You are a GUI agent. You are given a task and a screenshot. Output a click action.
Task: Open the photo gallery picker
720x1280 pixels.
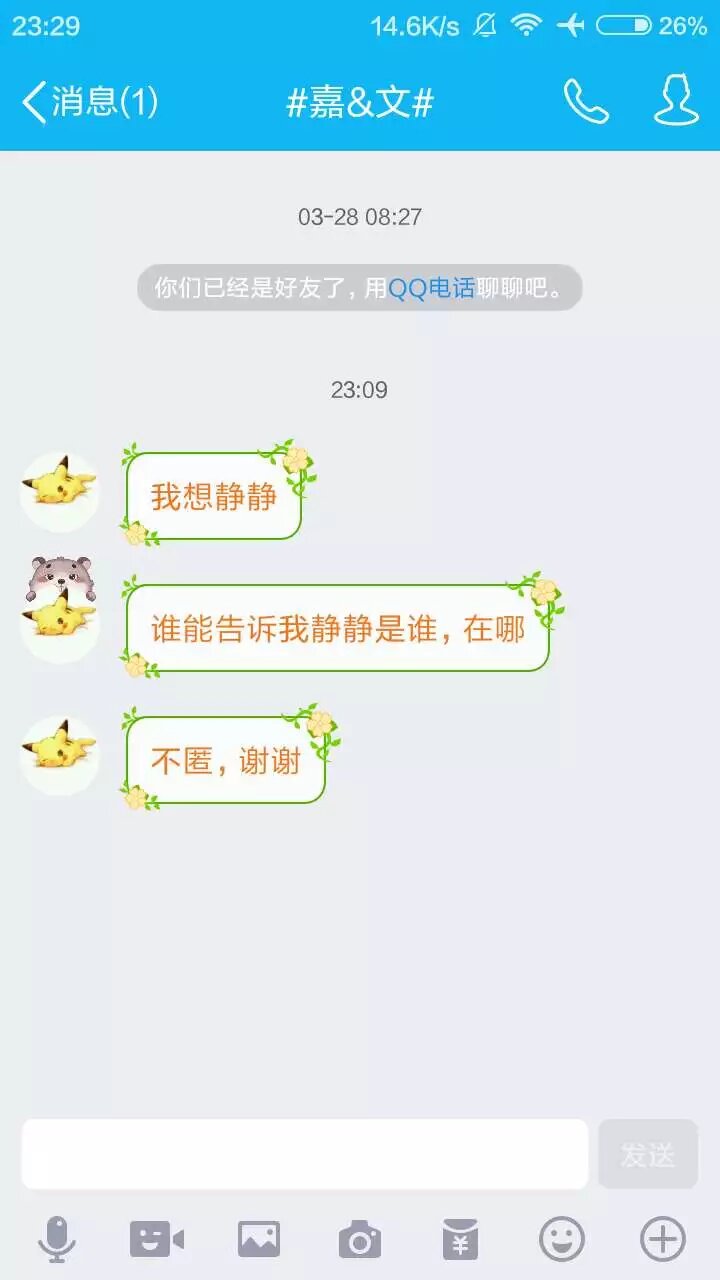click(258, 1240)
